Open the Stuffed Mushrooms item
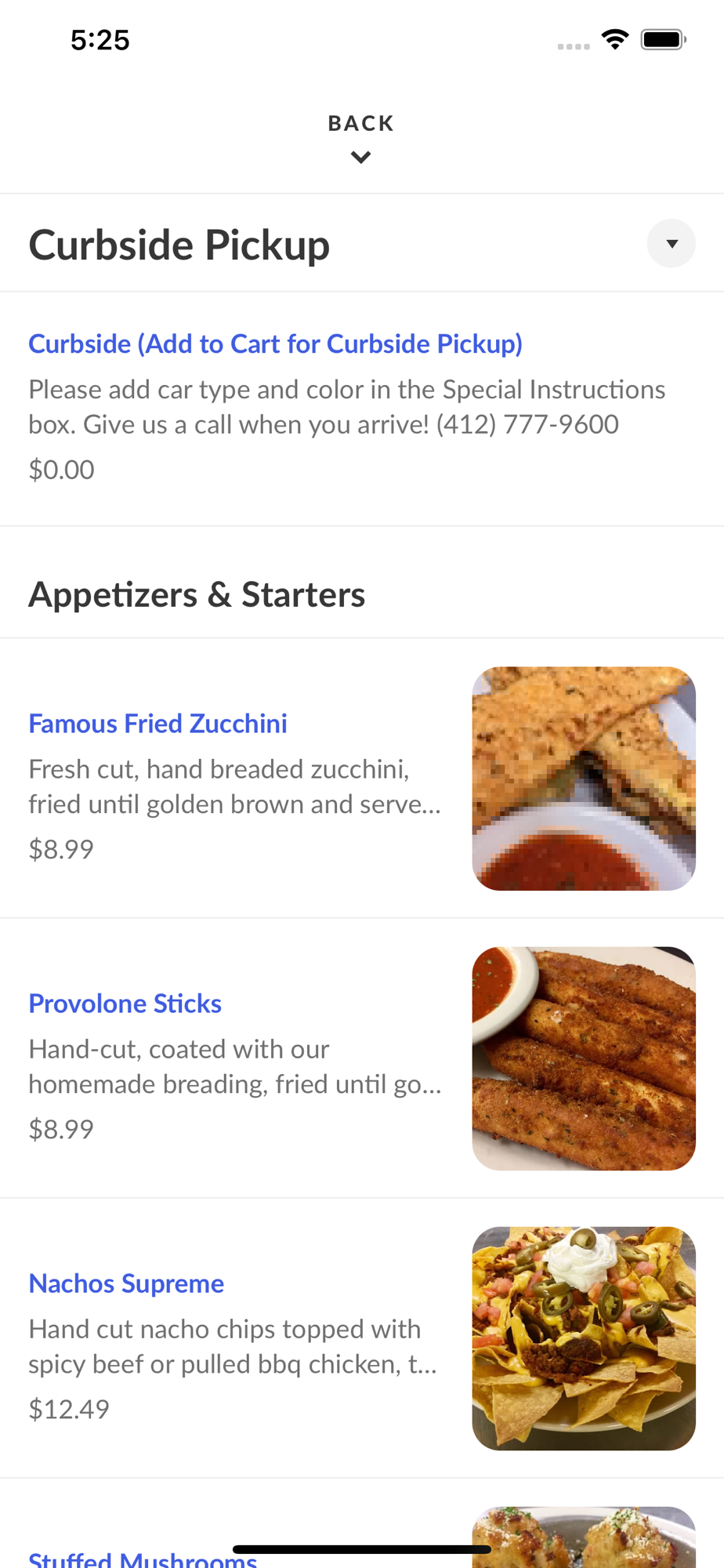724x1568 pixels. pos(143,1559)
